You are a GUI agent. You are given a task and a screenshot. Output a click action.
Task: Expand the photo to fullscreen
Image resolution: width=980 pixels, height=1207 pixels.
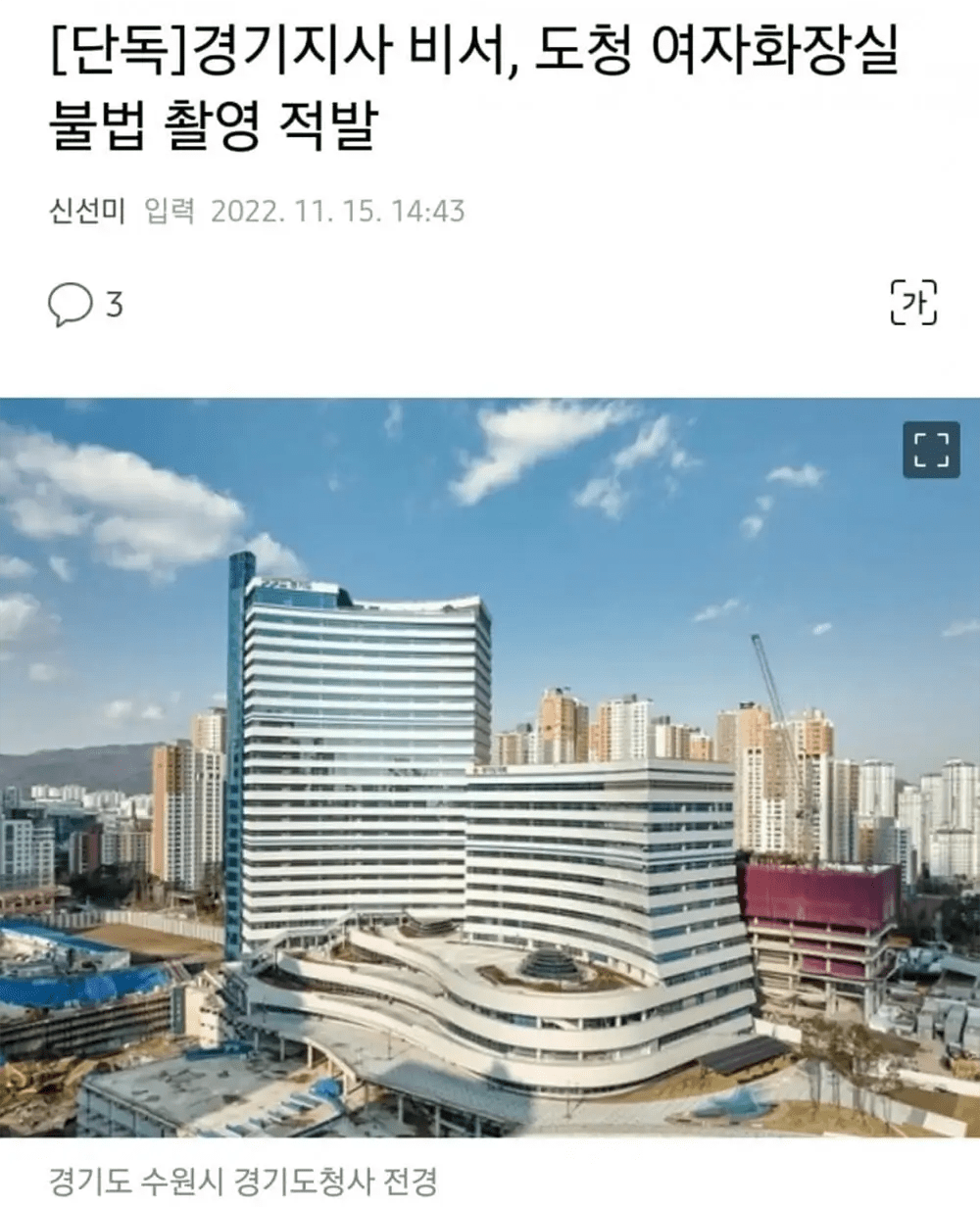click(931, 450)
